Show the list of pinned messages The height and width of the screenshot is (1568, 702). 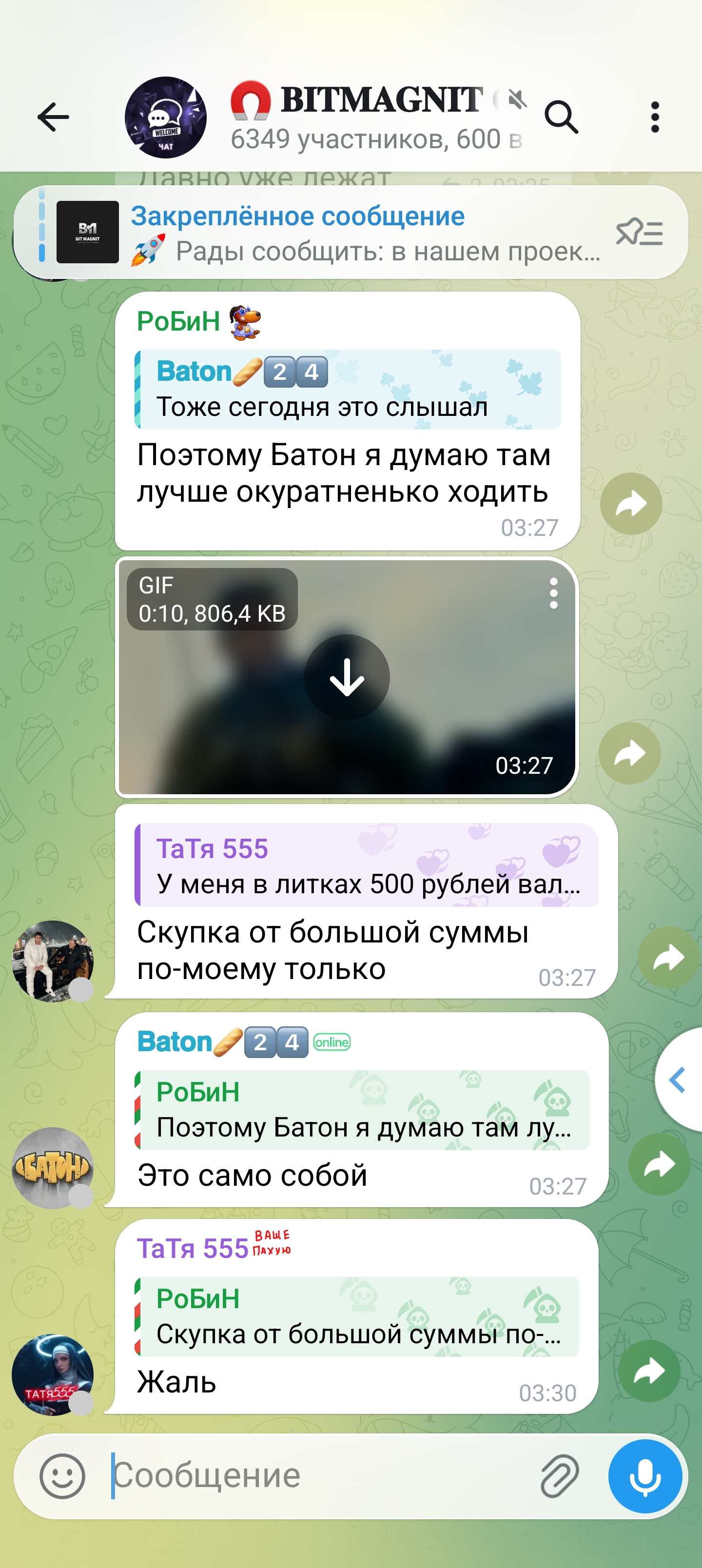point(639,233)
